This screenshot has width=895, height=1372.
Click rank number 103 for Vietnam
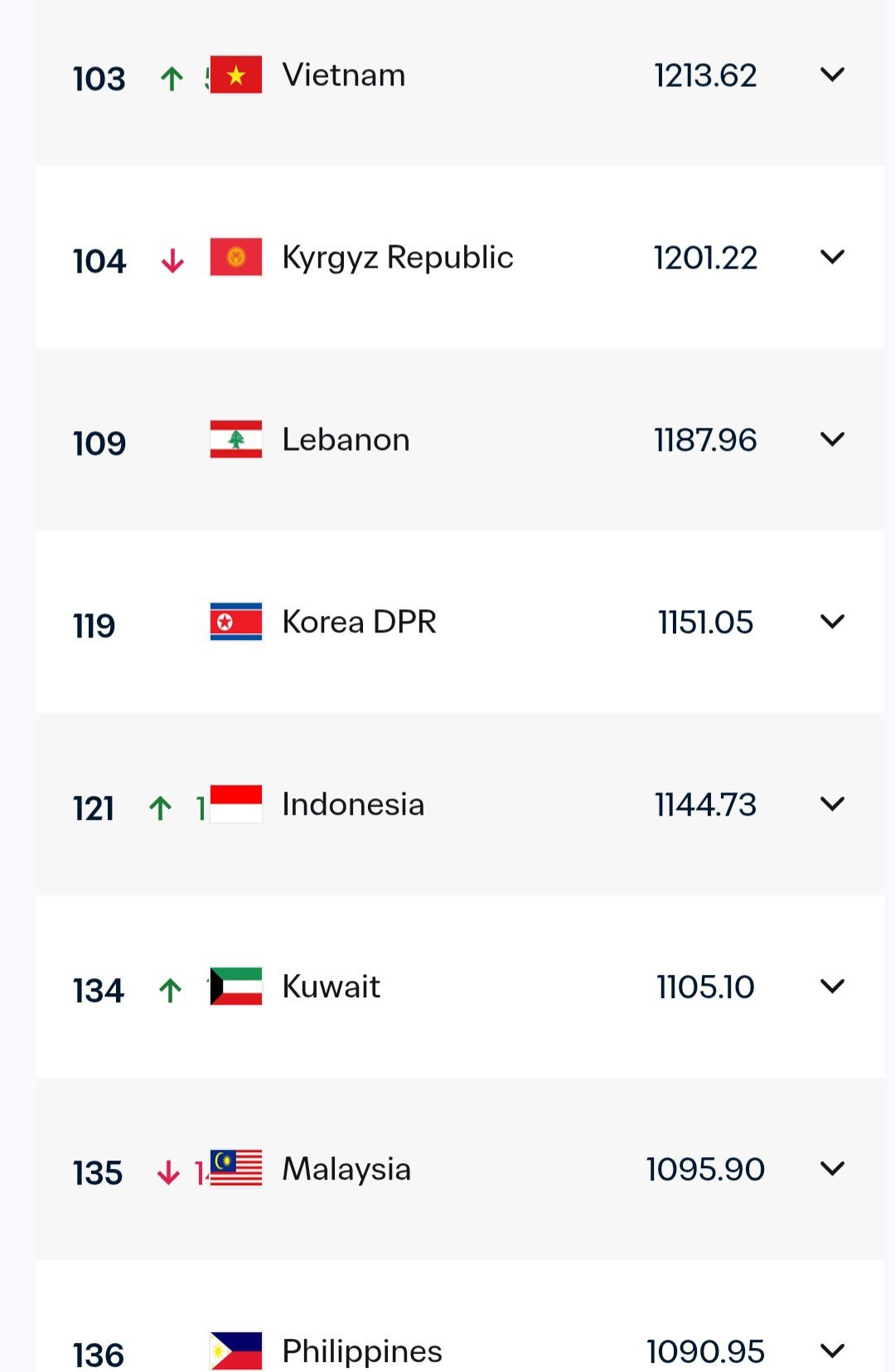pos(99,77)
